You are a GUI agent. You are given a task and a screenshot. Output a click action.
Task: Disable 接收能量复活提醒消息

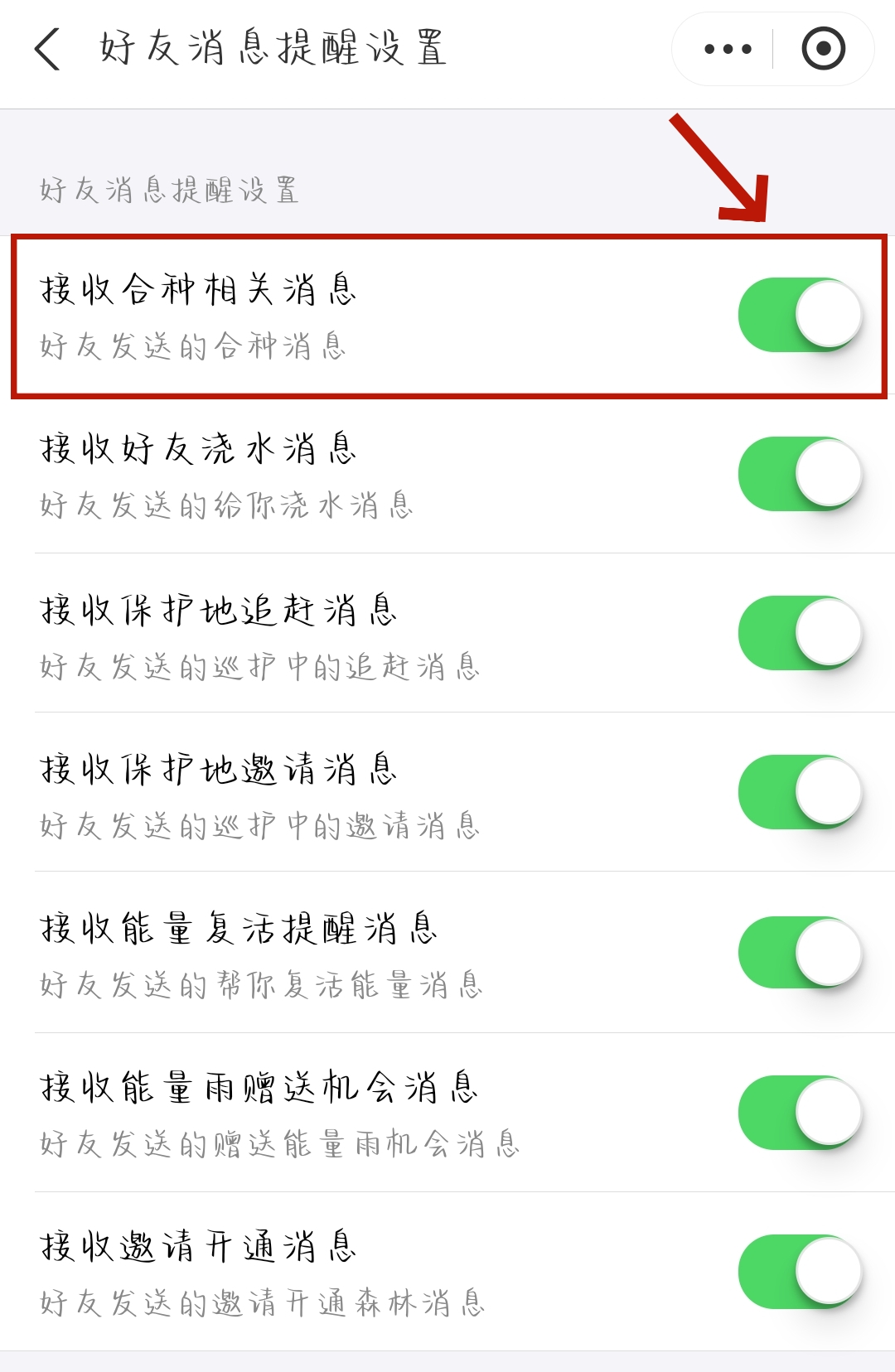point(800,953)
